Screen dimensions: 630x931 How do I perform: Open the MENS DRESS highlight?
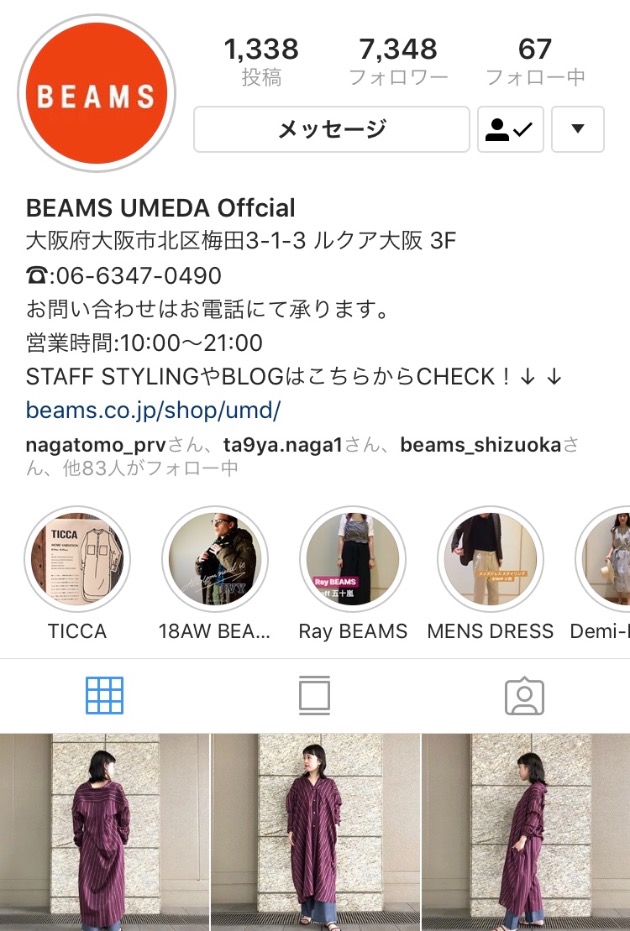[490, 559]
